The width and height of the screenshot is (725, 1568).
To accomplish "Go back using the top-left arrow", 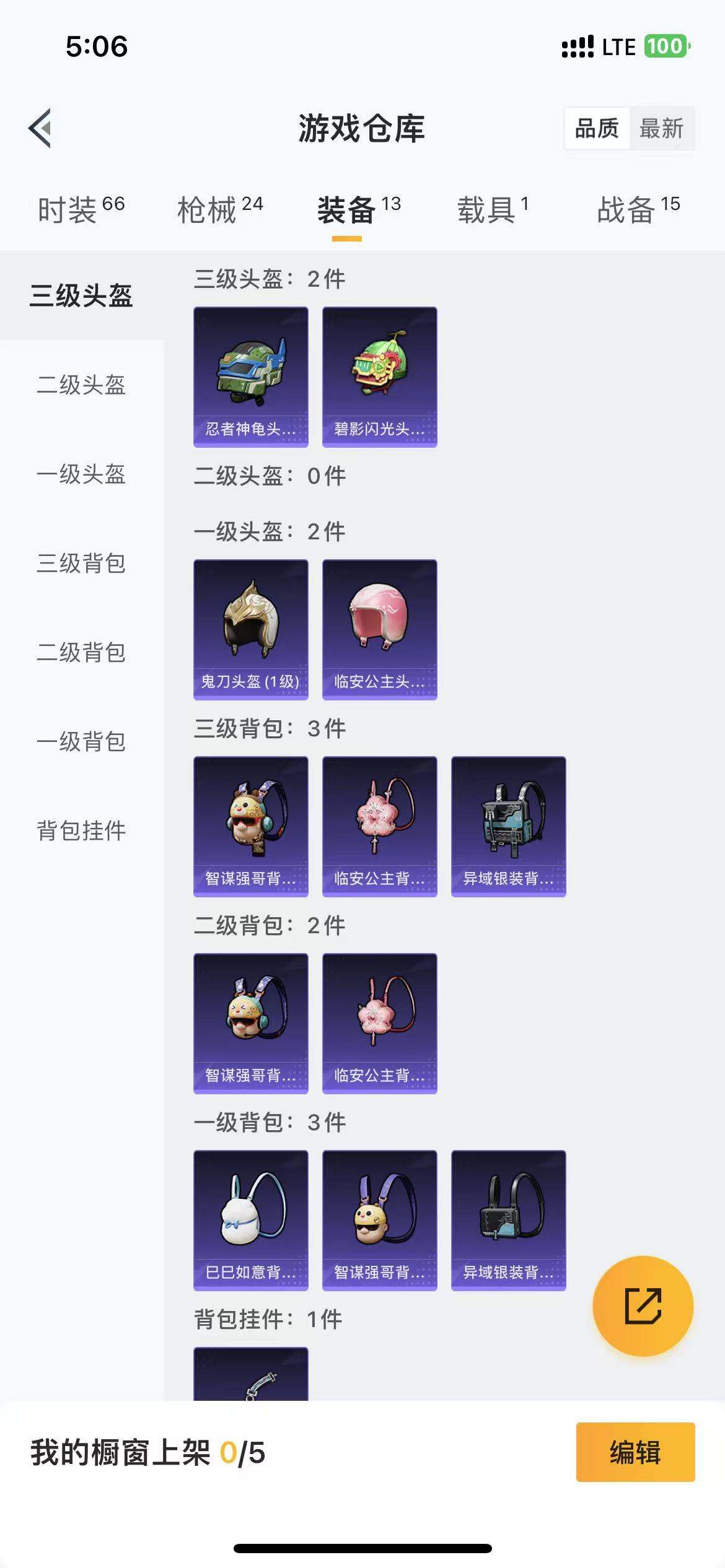I will (x=40, y=128).
